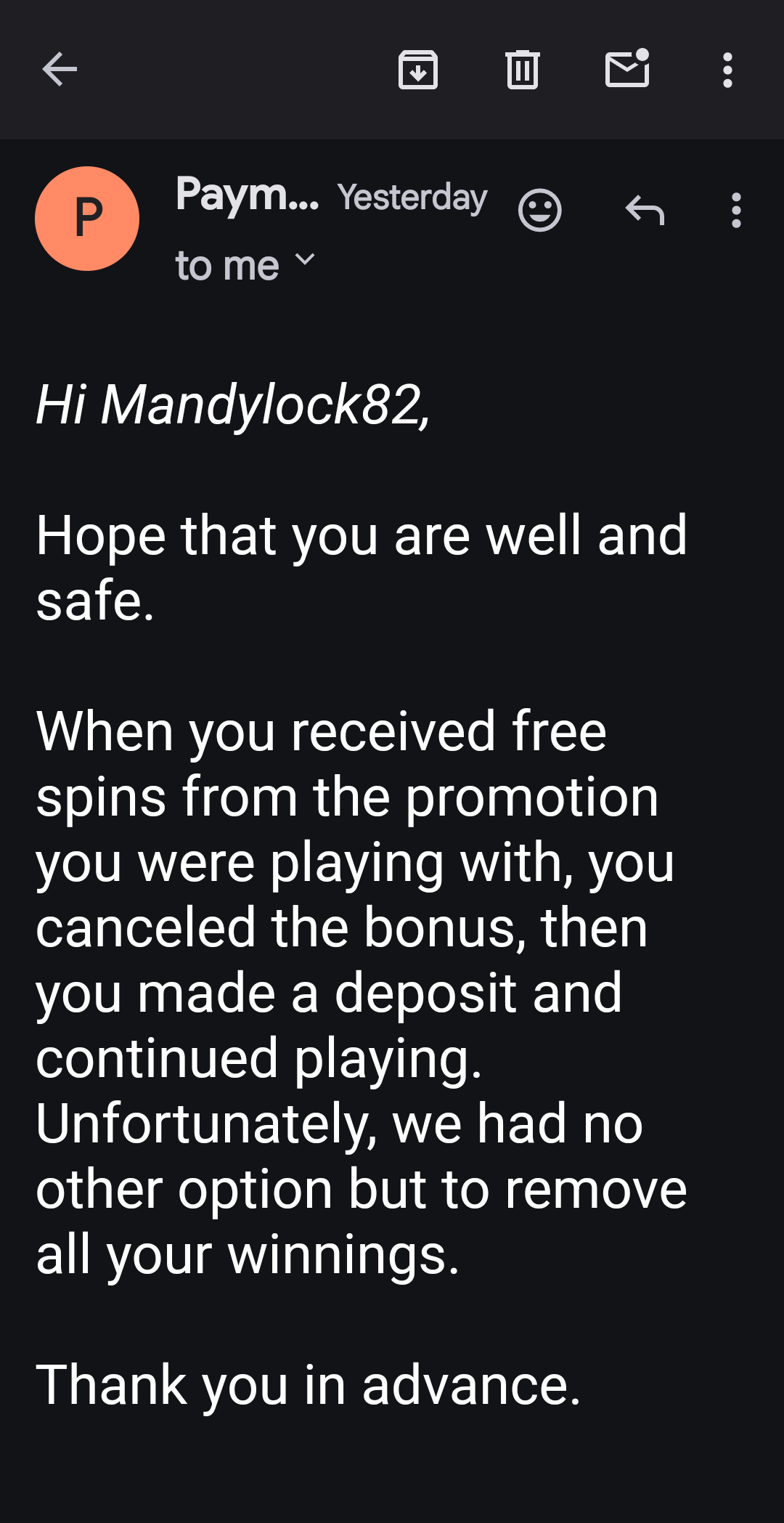The height and width of the screenshot is (1523, 784).
Task: Archive this email
Action: [x=418, y=70]
